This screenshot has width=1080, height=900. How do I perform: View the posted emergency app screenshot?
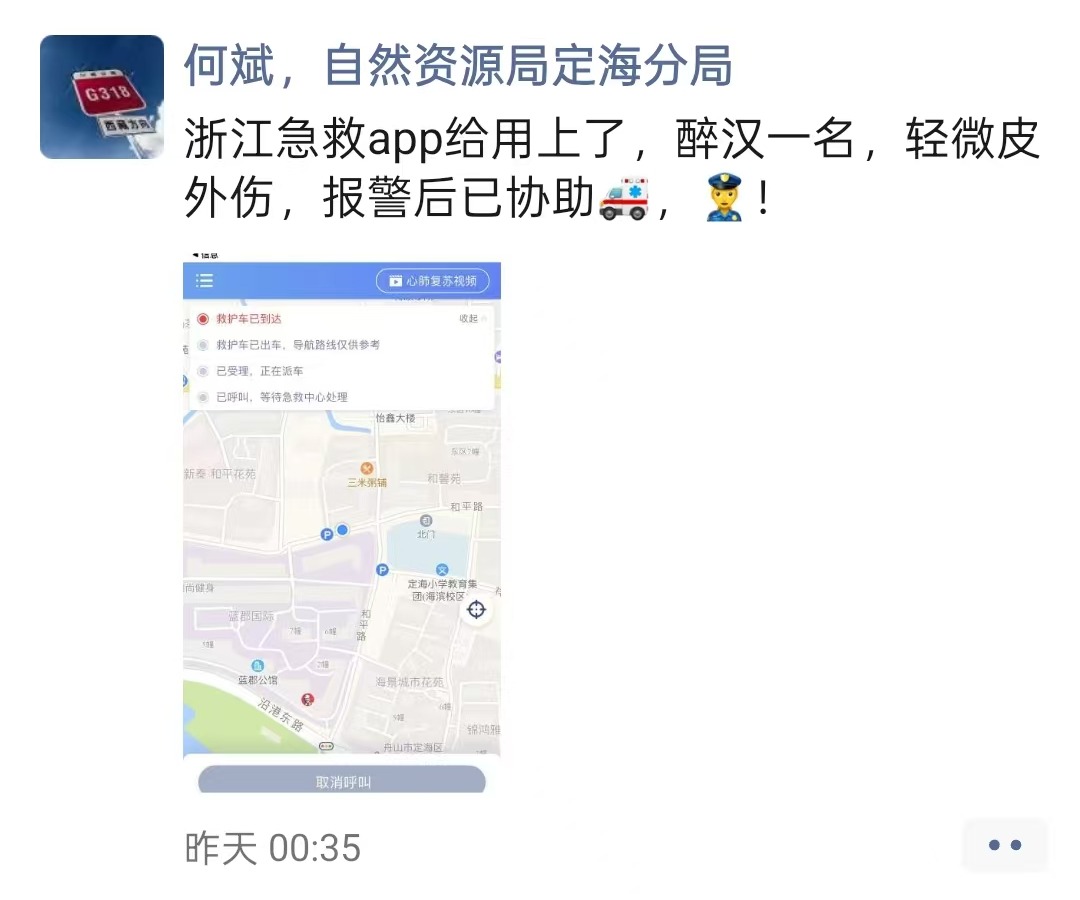tap(342, 520)
